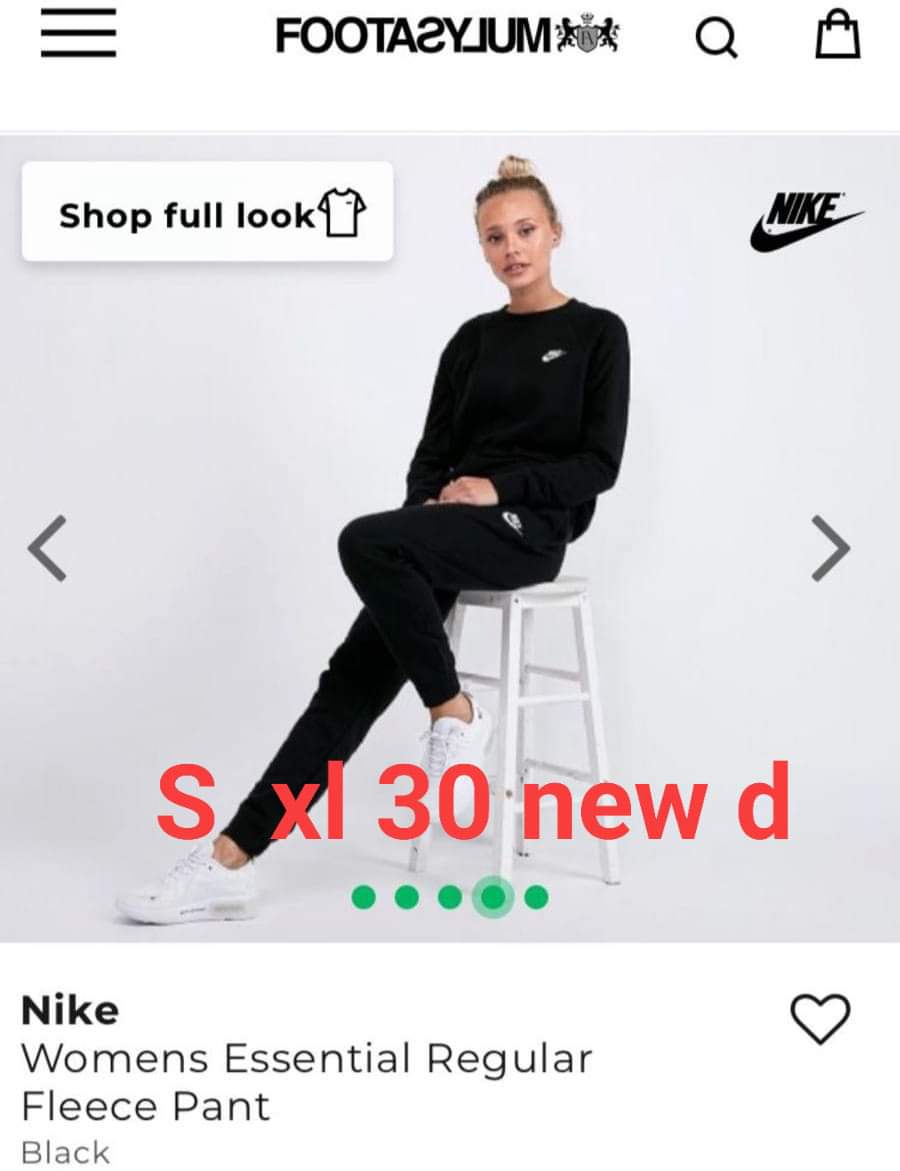900x1171 pixels.
Task: View the shopping bag
Action: (837, 35)
